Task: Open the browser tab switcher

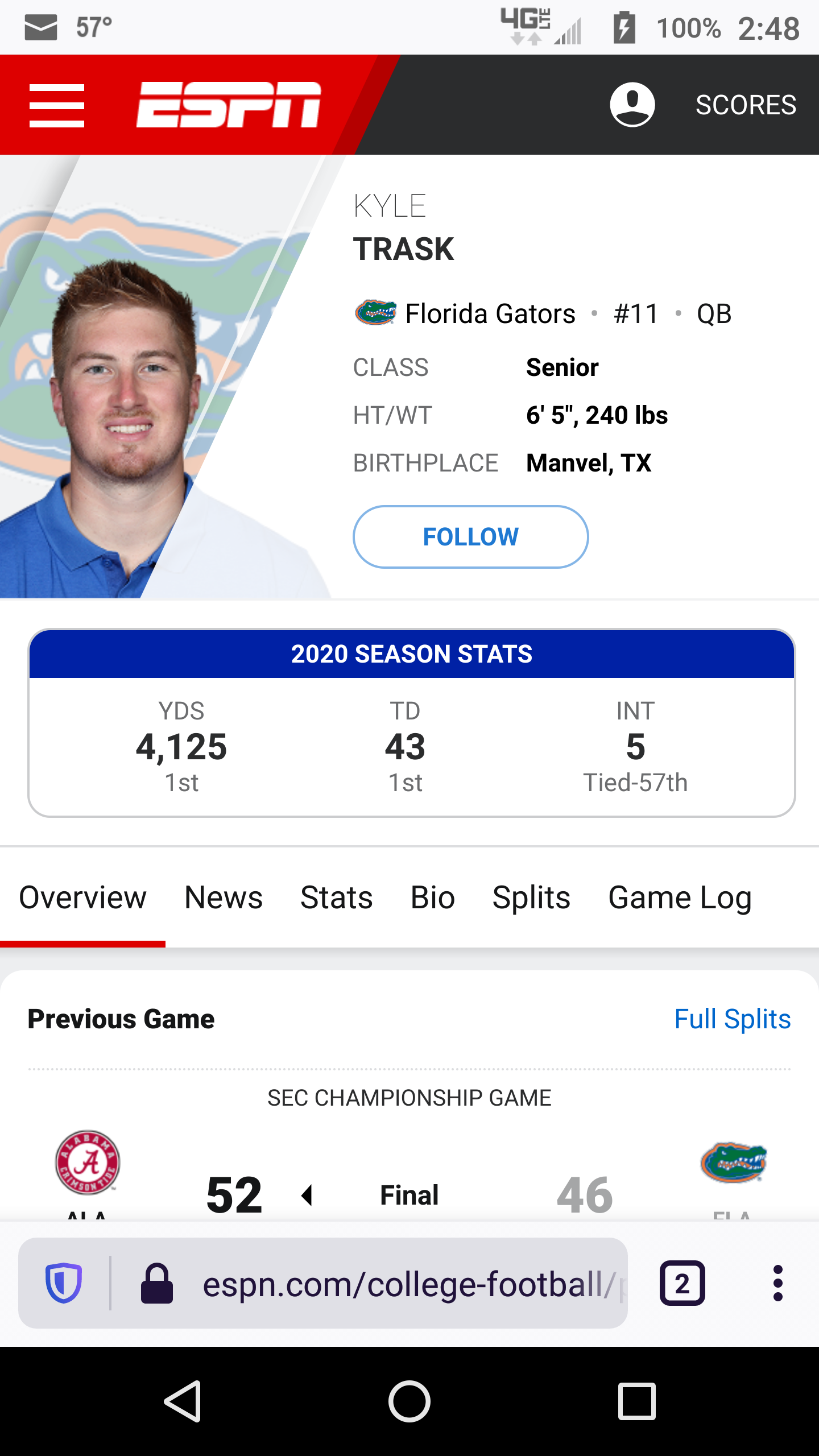Action: click(x=682, y=1283)
